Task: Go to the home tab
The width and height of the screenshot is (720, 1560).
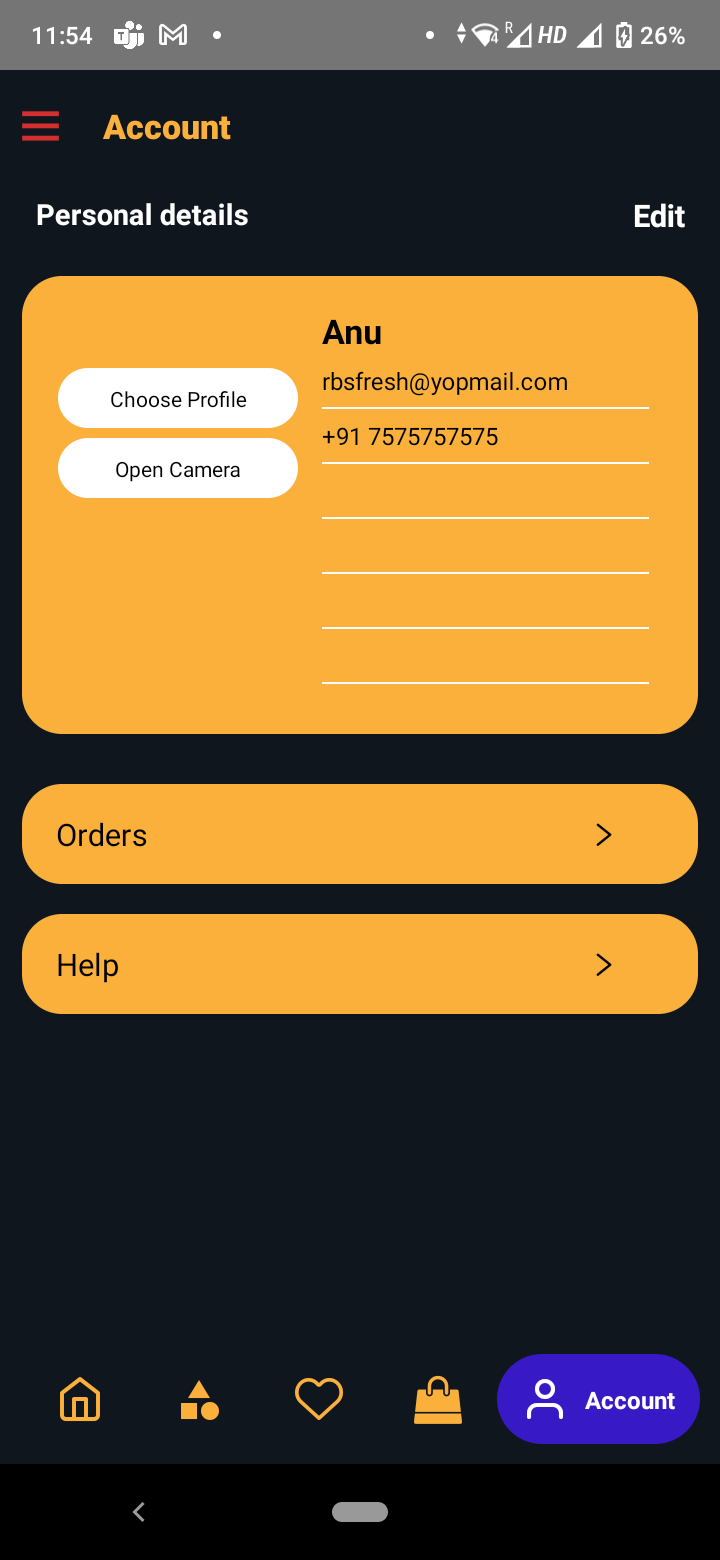Action: point(80,1399)
